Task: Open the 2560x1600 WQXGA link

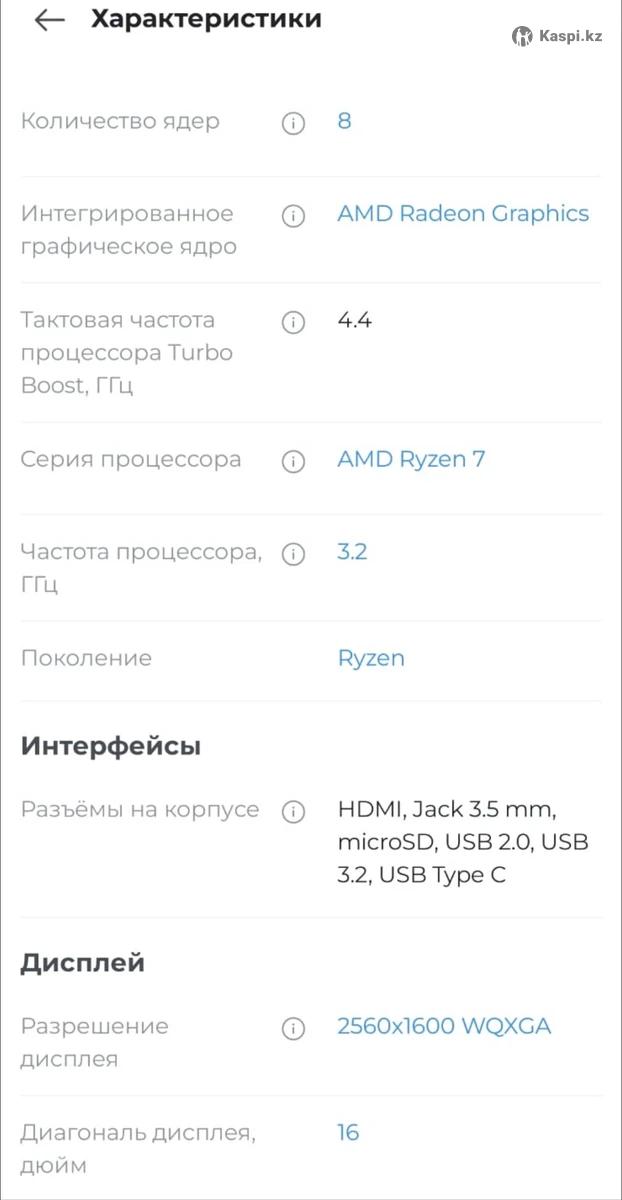Action: click(x=444, y=1026)
